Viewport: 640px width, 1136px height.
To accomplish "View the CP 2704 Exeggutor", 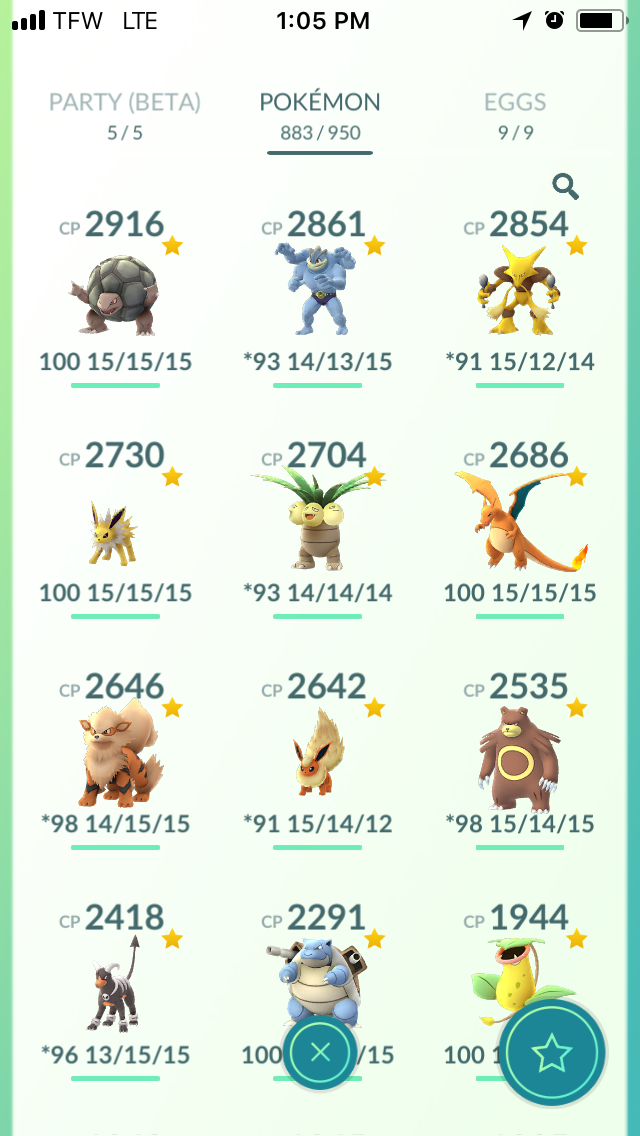I will (x=317, y=525).
